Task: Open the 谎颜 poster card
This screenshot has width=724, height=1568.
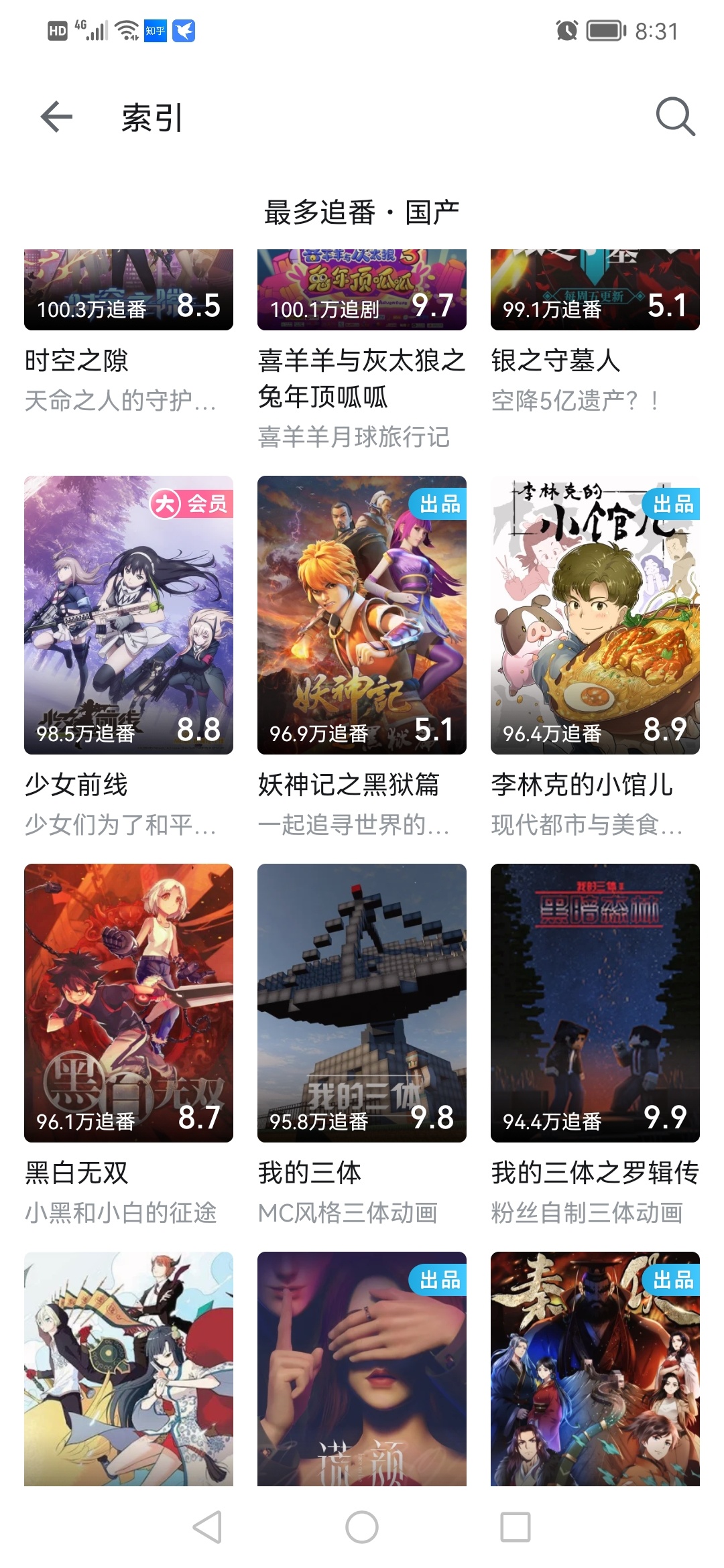Action: 361,1368
